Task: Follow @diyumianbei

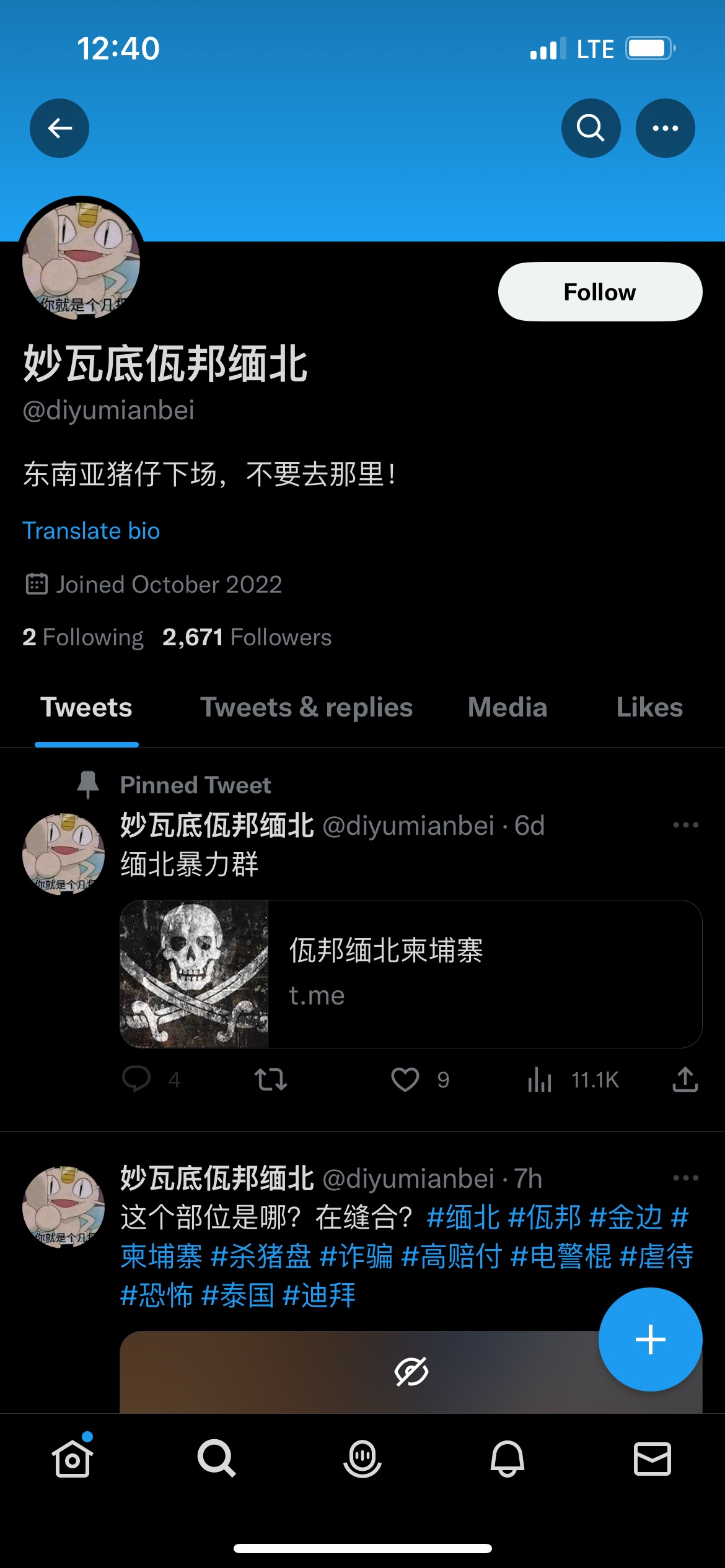Action: [x=599, y=292]
